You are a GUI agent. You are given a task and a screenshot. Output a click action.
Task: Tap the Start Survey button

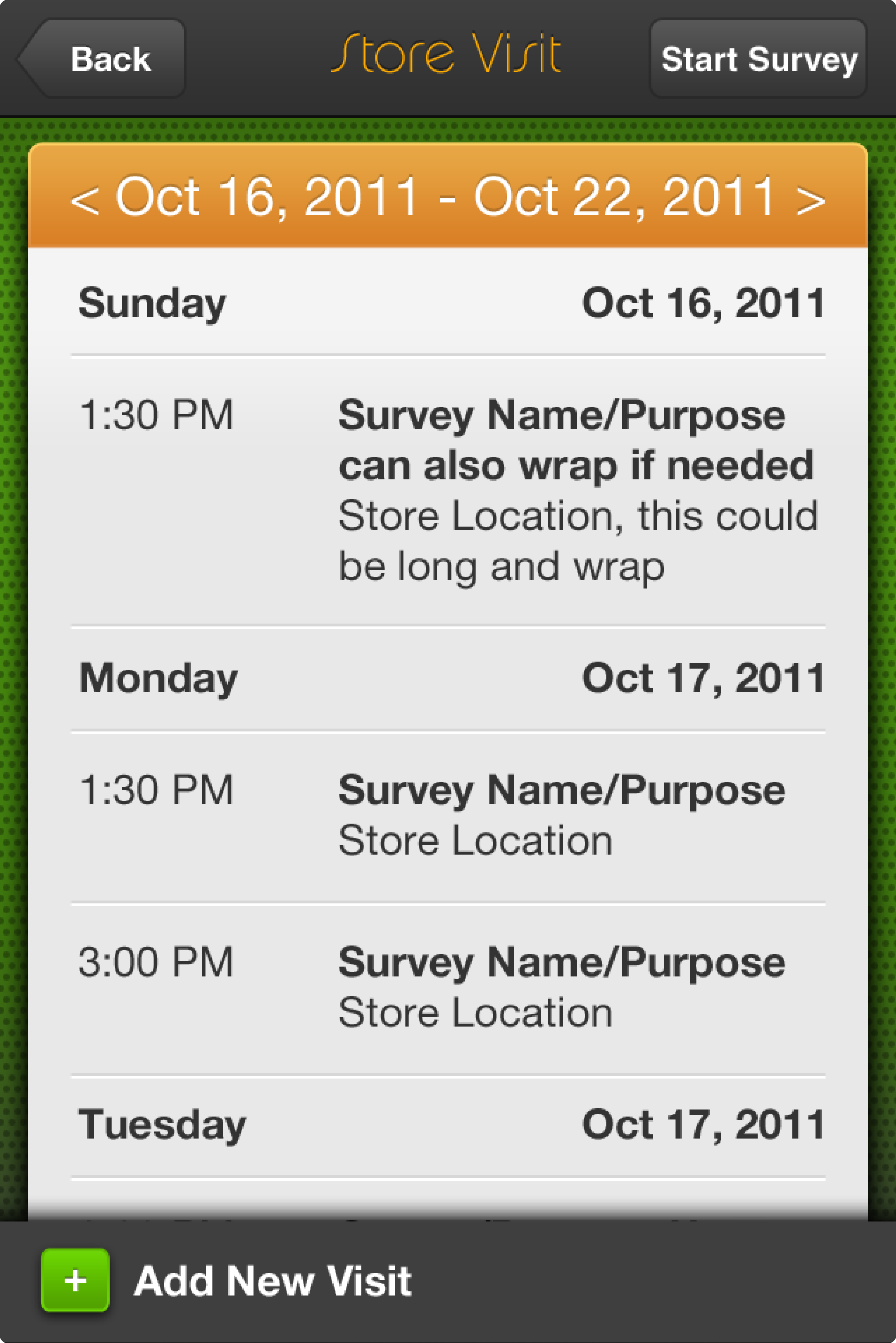click(x=758, y=59)
